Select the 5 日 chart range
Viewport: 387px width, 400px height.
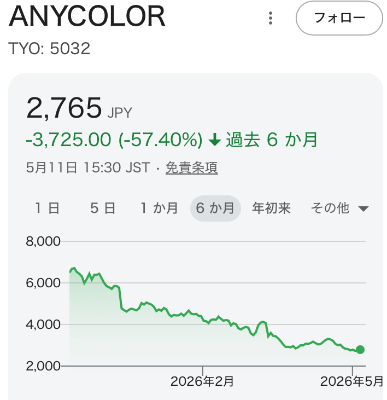(103, 208)
